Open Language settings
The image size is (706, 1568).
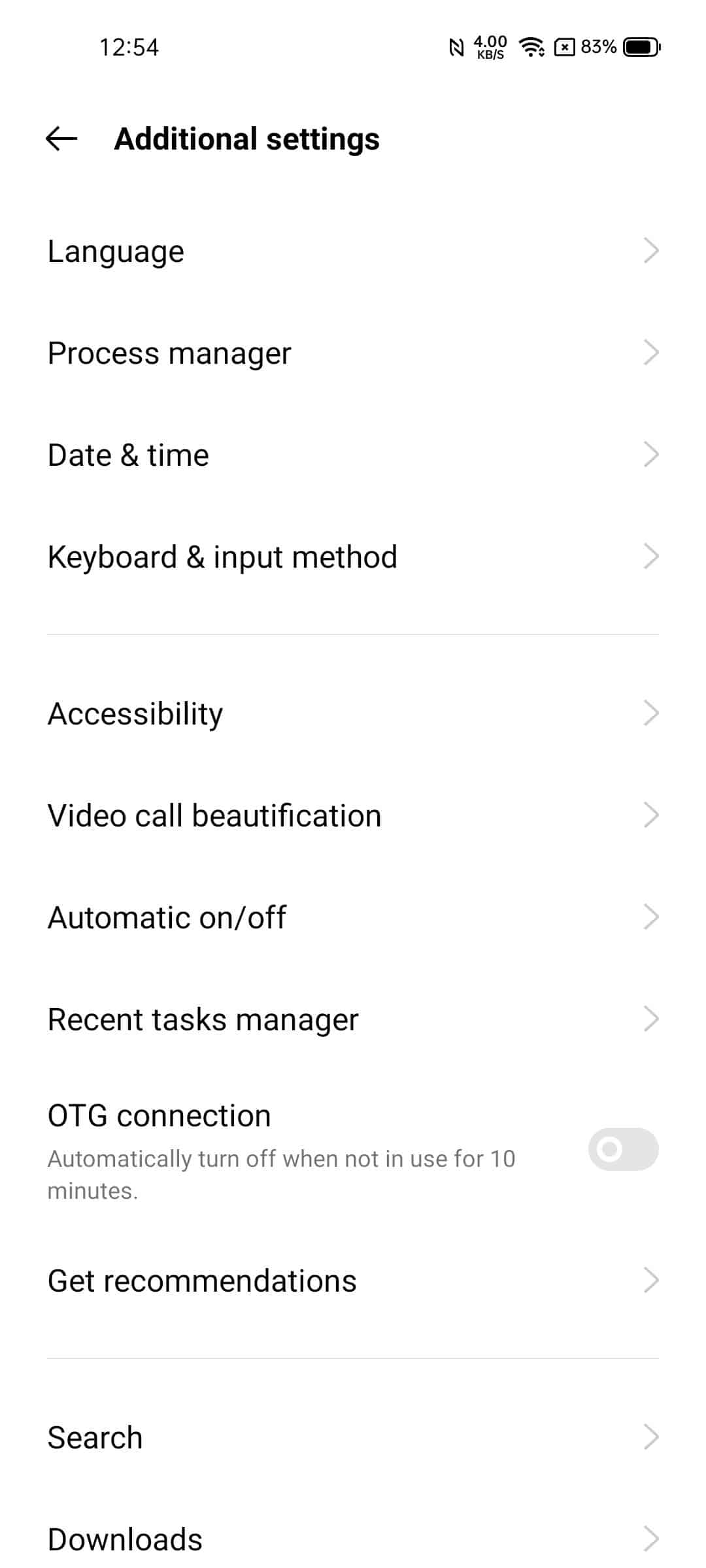click(353, 251)
